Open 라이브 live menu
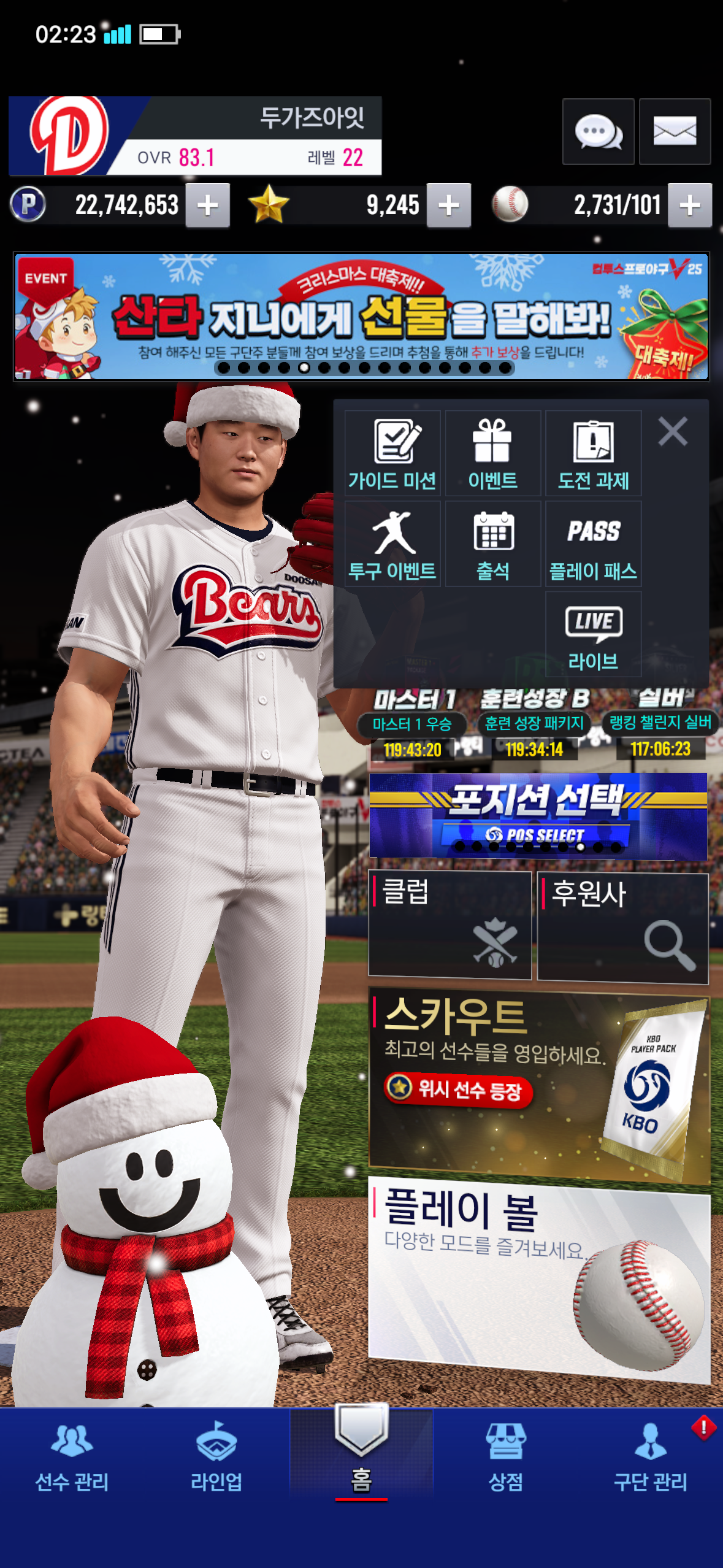Image resolution: width=723 pixels, height=1568 pixels. (593, 634)
